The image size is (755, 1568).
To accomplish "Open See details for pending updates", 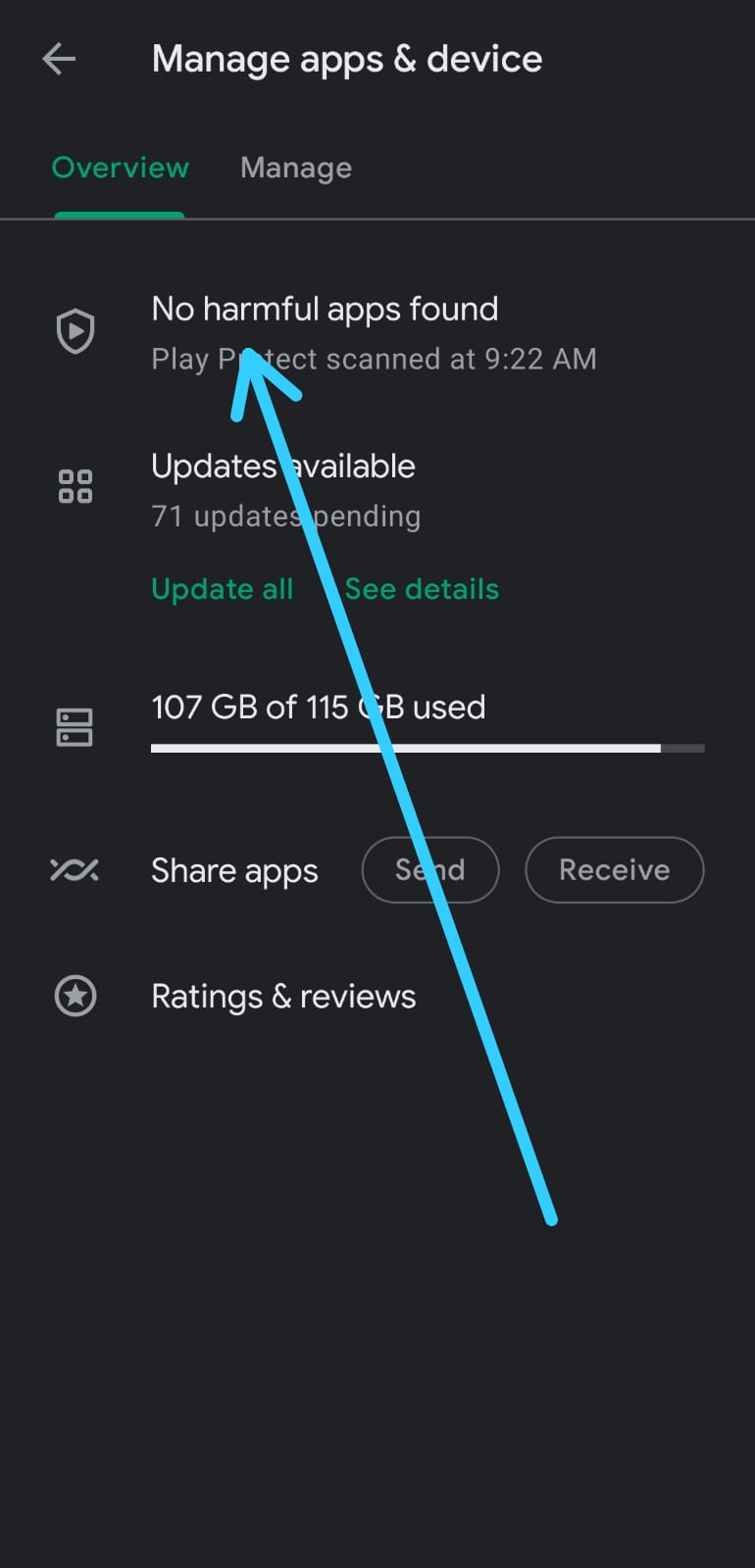I will pos(422,589).
